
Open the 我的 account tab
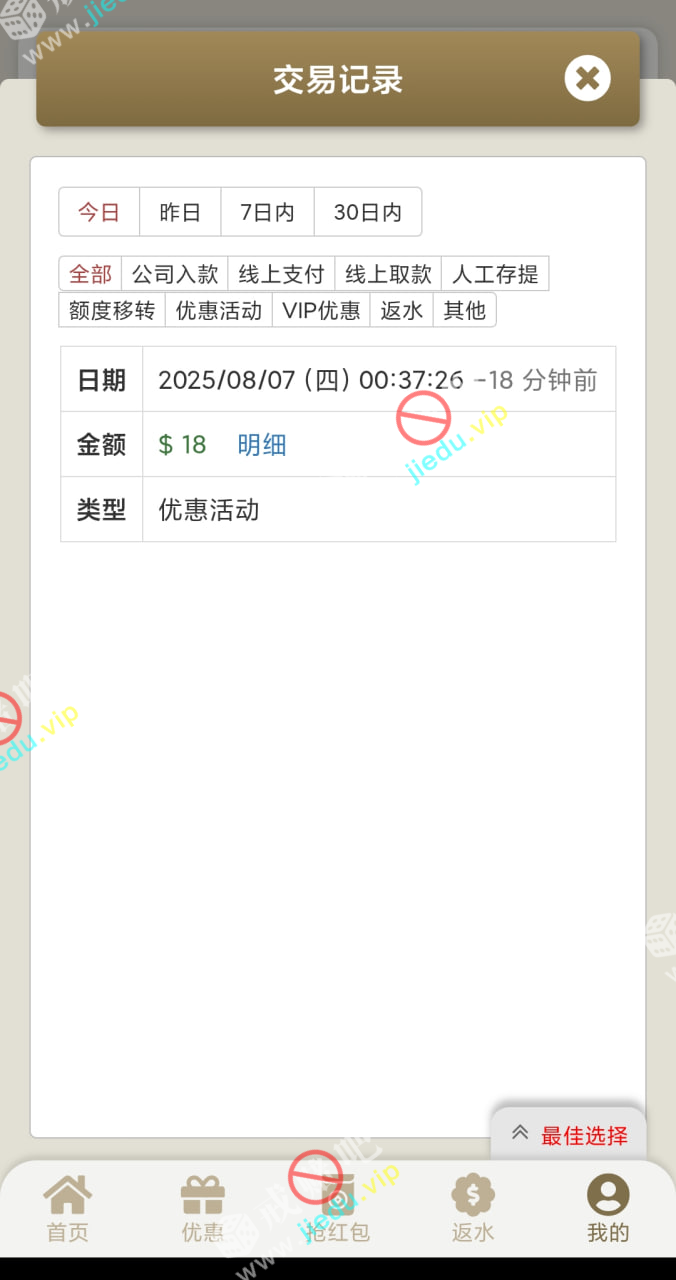(x=608, y=1209)
